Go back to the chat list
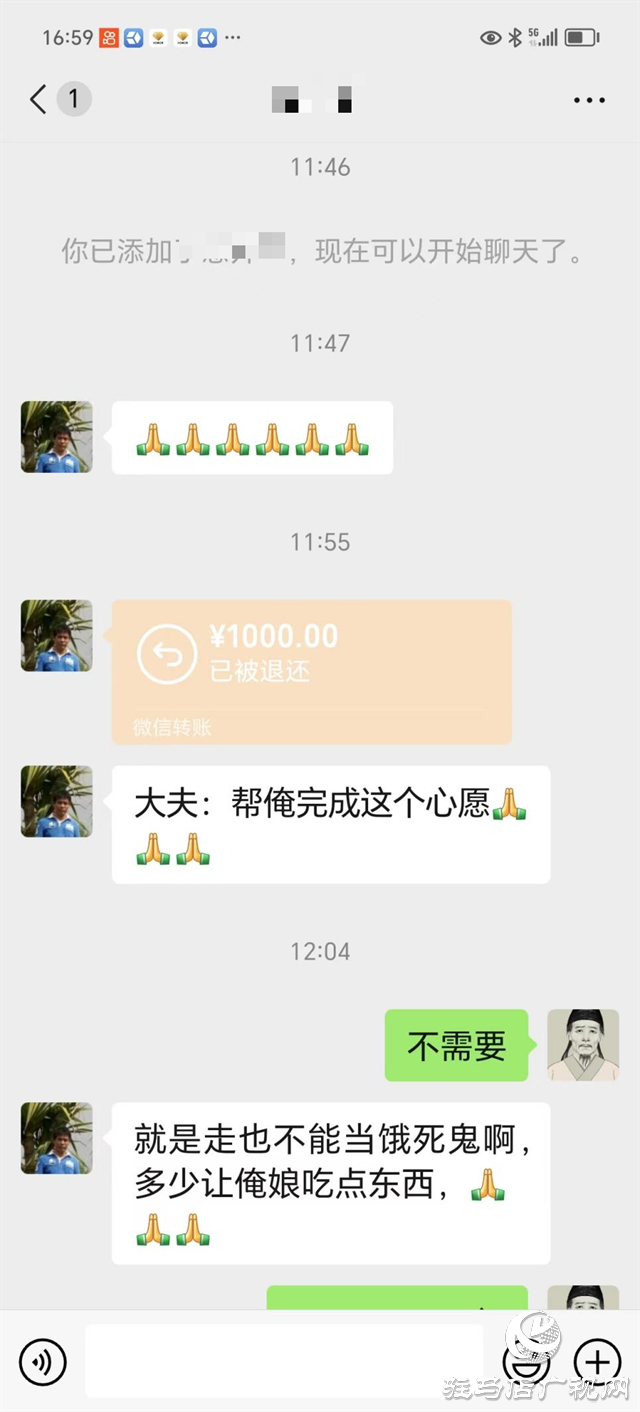The image size is (640, 1412). click(39, 99)
